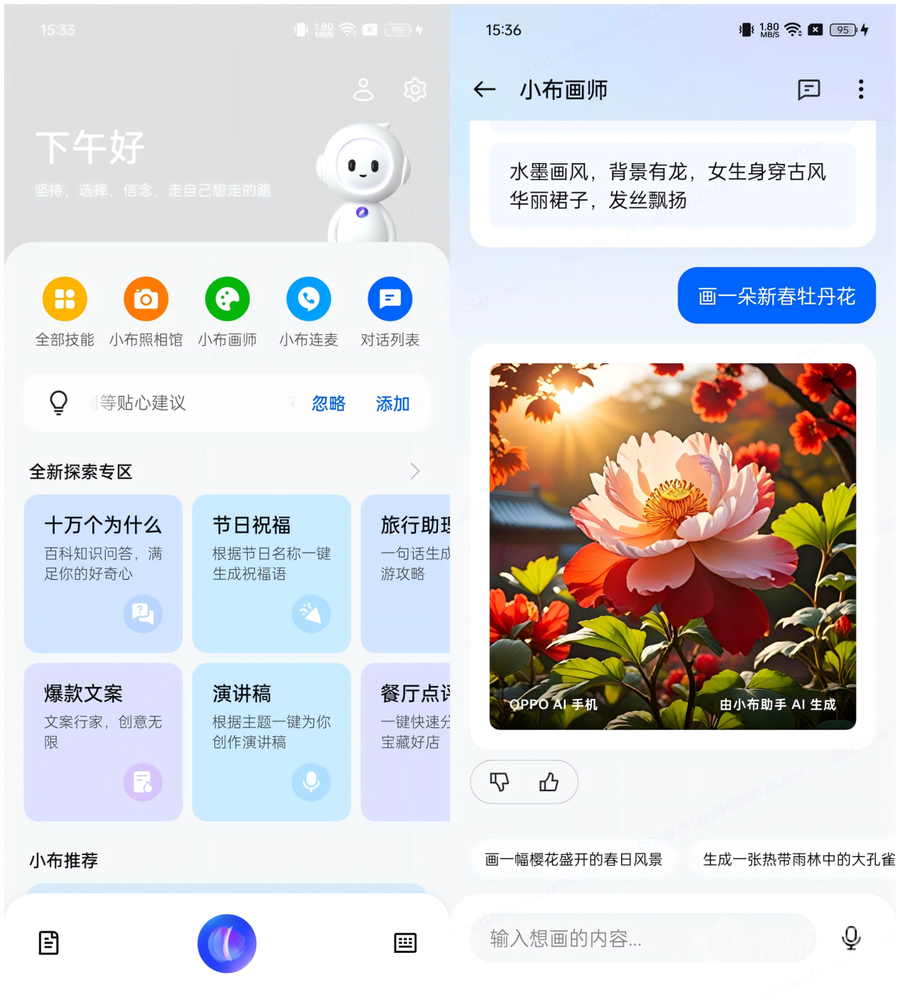Open 对话列表 shortcut

pyautogui.click(x=390, y=299)
